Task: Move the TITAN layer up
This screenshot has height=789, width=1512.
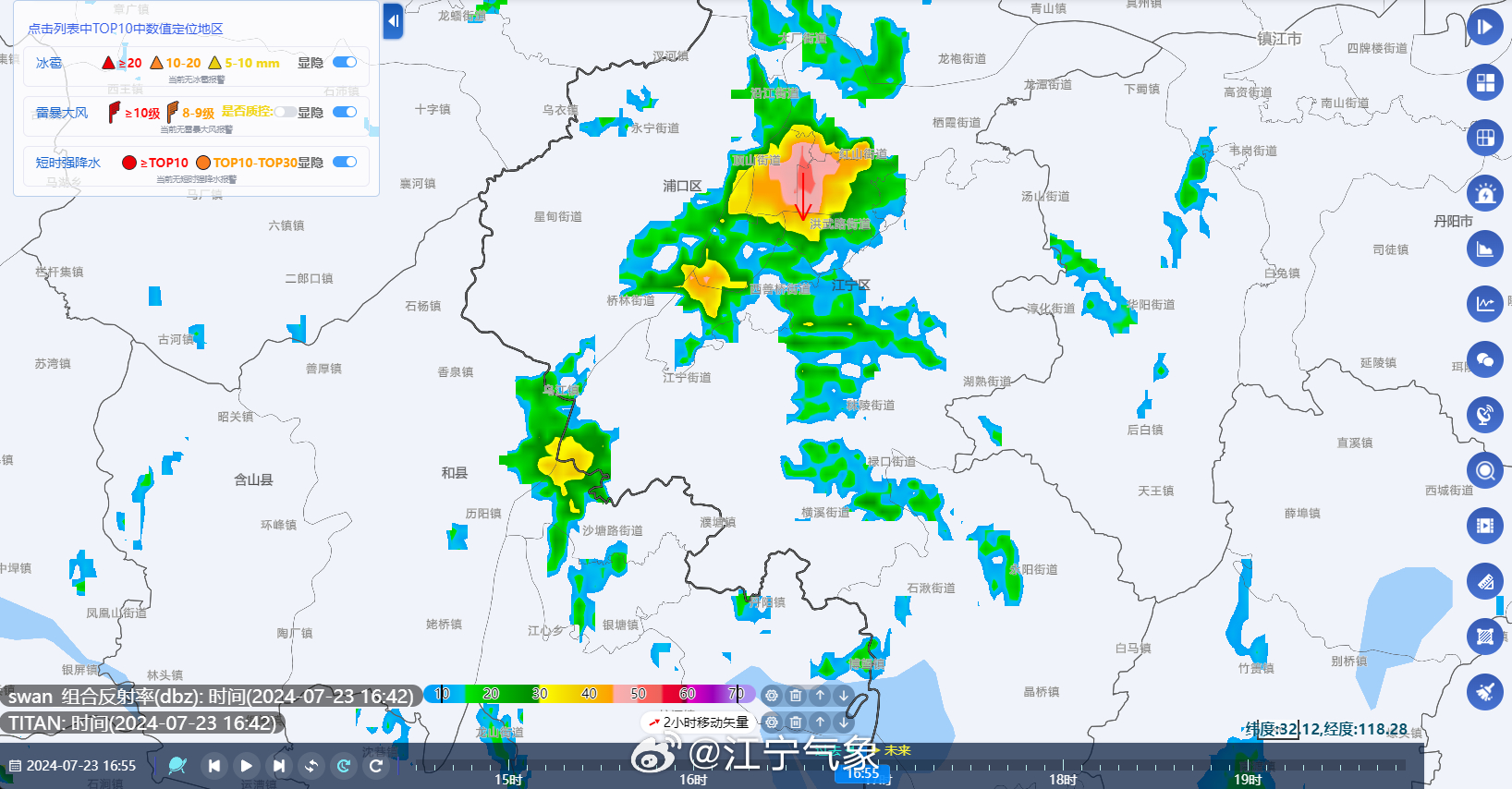Action: 820,722
